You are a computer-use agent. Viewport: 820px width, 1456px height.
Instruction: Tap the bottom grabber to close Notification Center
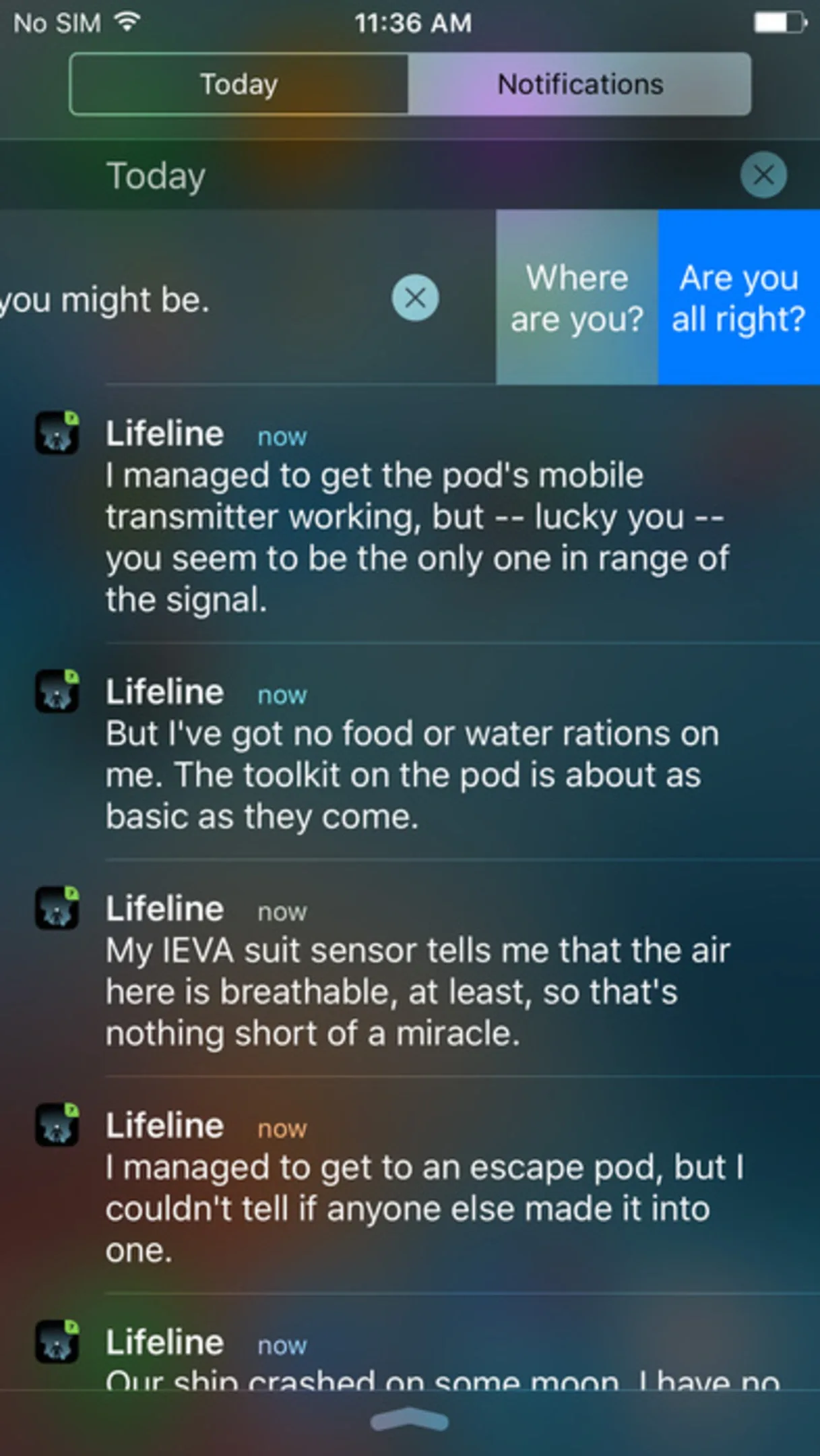point(410,1420)
